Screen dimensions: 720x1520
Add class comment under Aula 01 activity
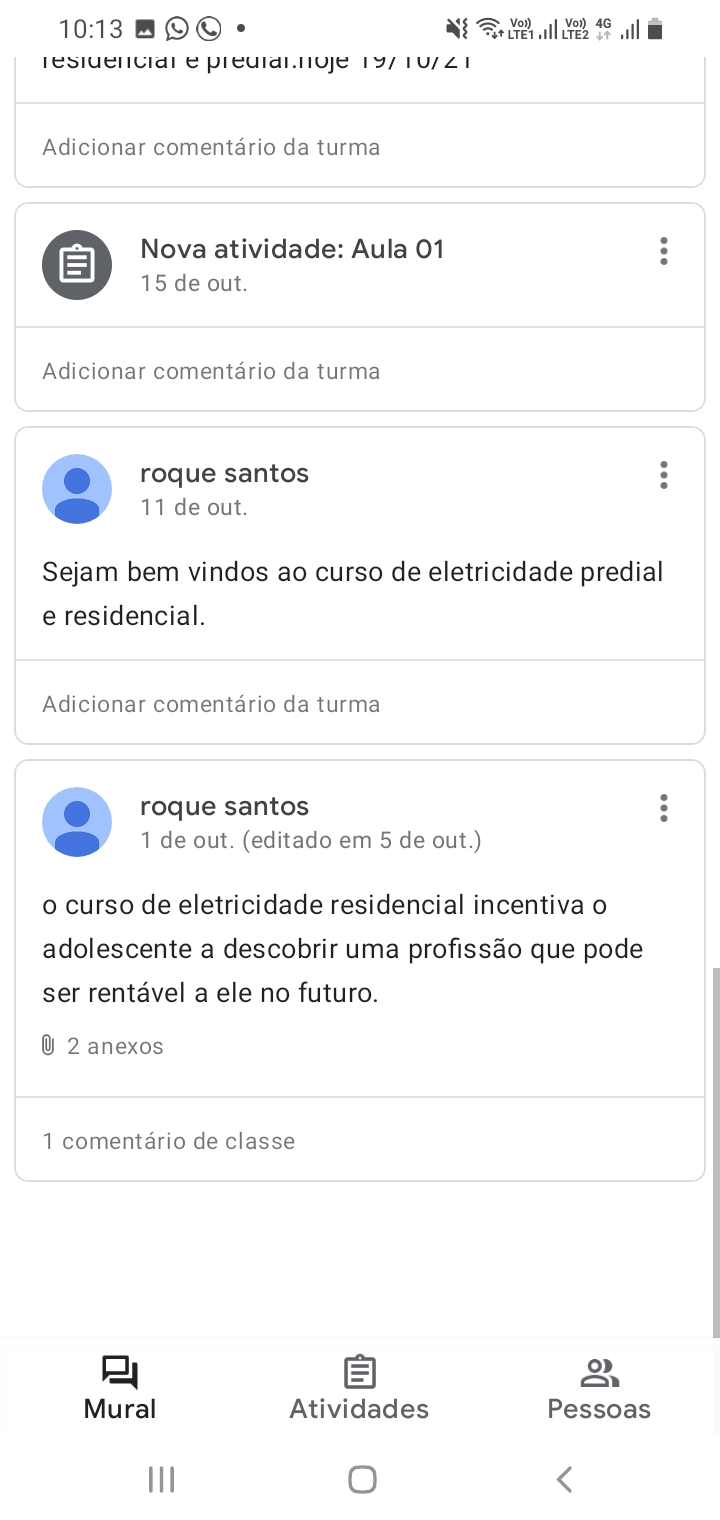pos(360,371)
